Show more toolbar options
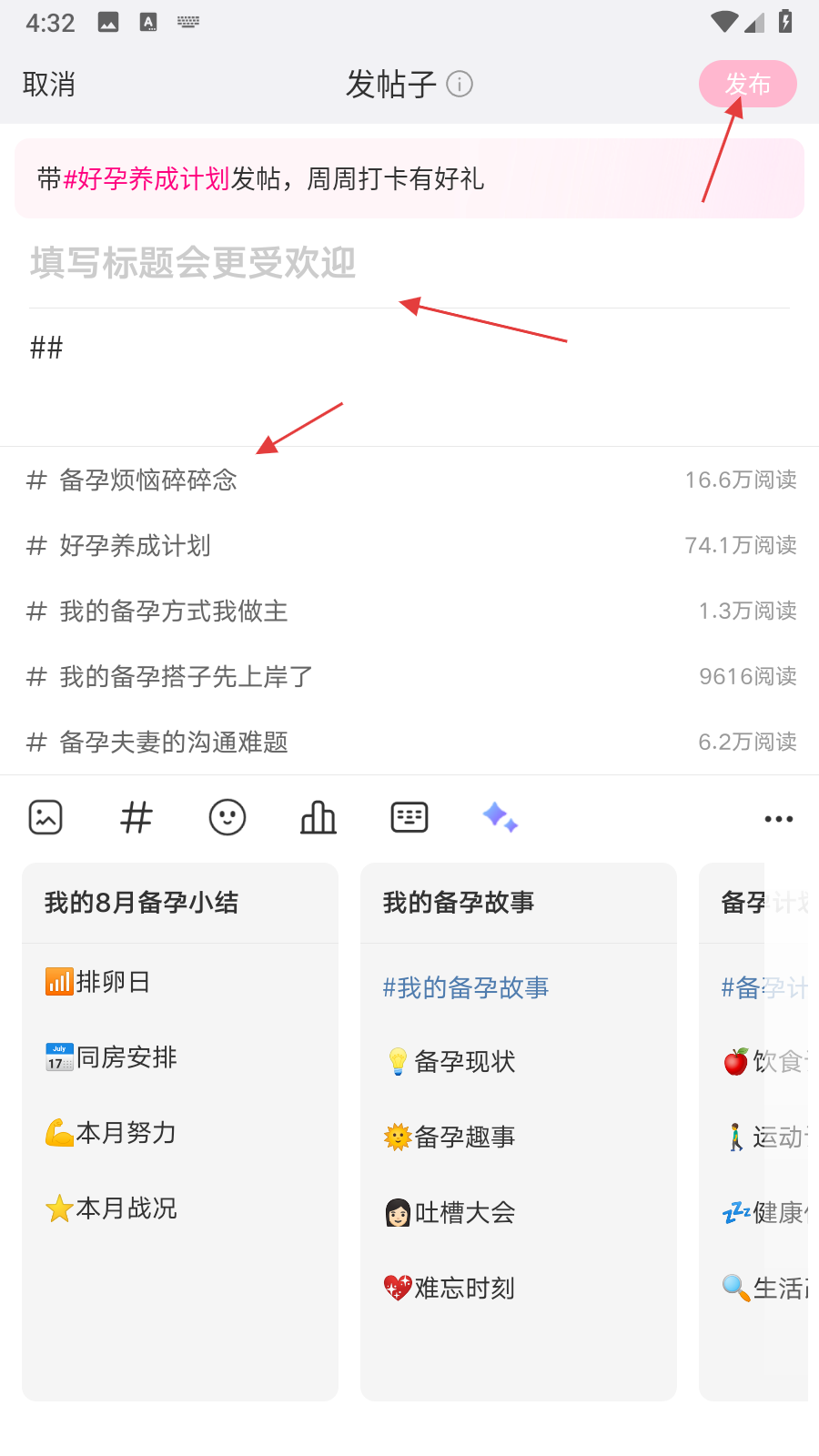 (778, 819)
